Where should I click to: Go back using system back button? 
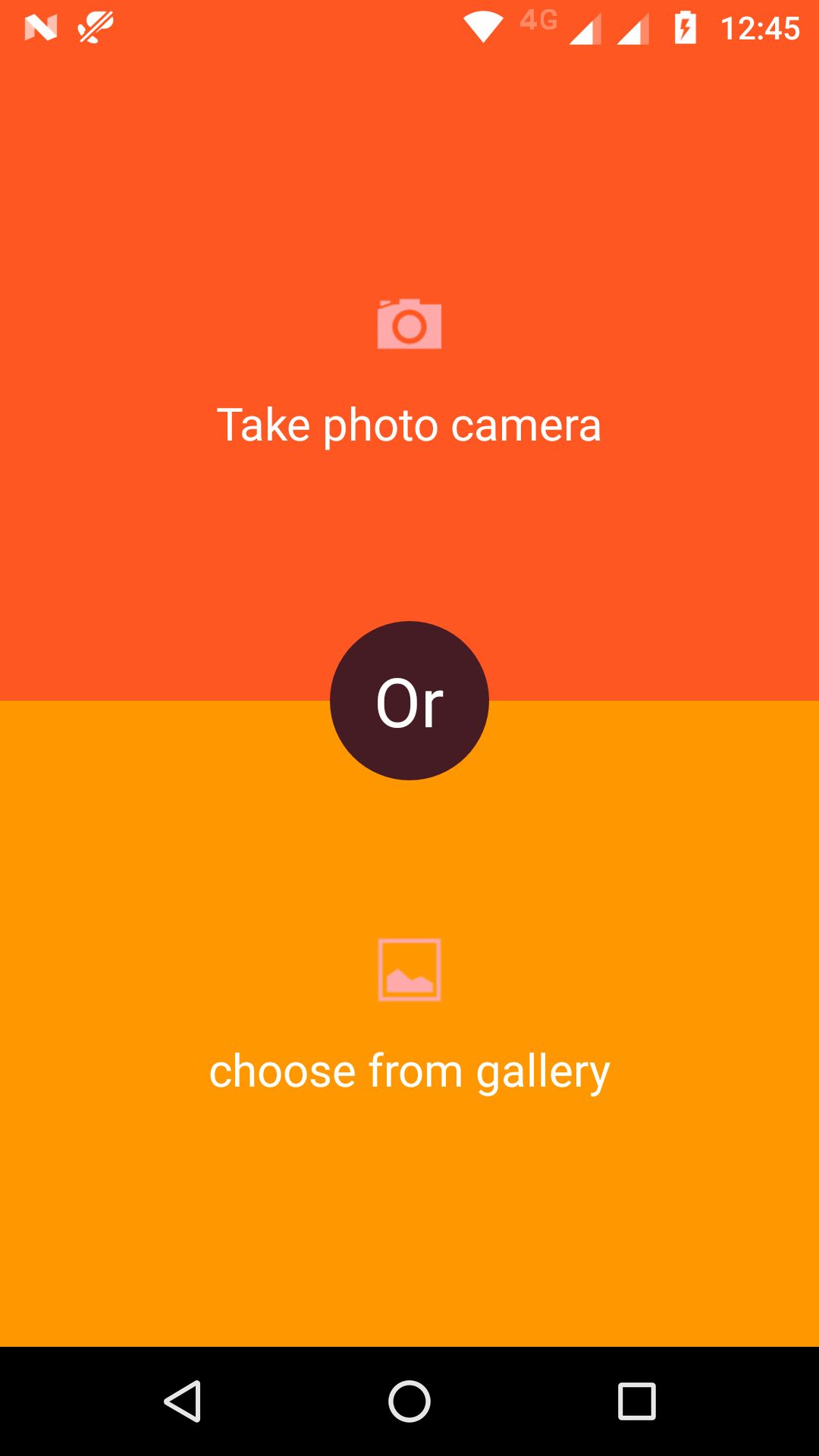pos(183,1401)
